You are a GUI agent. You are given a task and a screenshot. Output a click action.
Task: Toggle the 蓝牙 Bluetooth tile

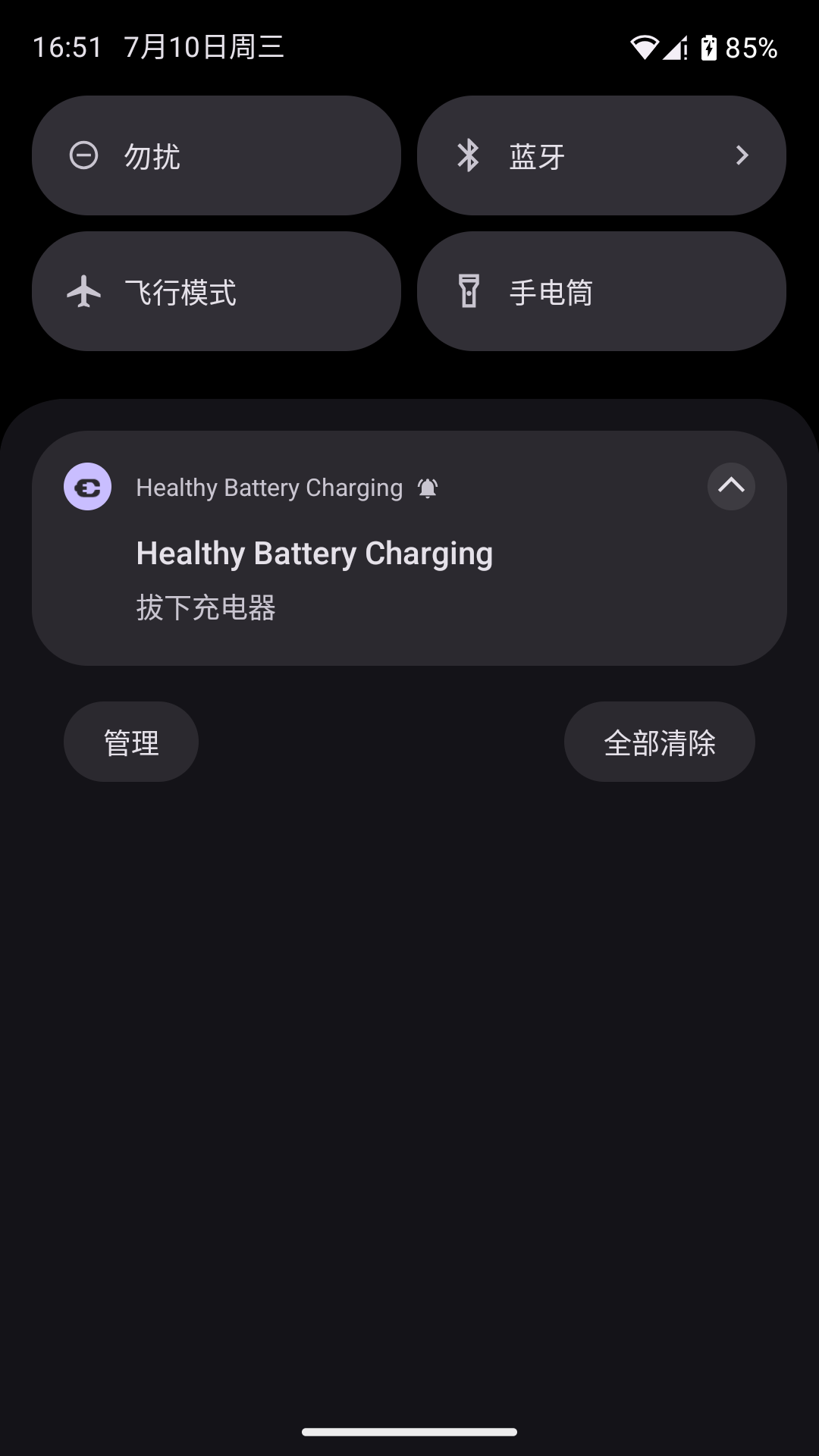click(561, 155)
